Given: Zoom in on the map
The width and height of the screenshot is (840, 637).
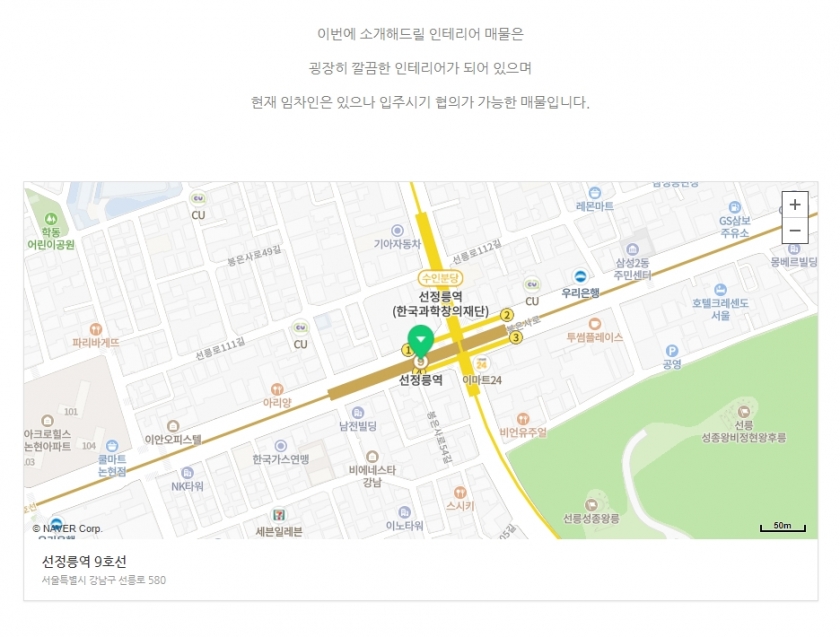Looking at the screenshot, I should [795, 205].
